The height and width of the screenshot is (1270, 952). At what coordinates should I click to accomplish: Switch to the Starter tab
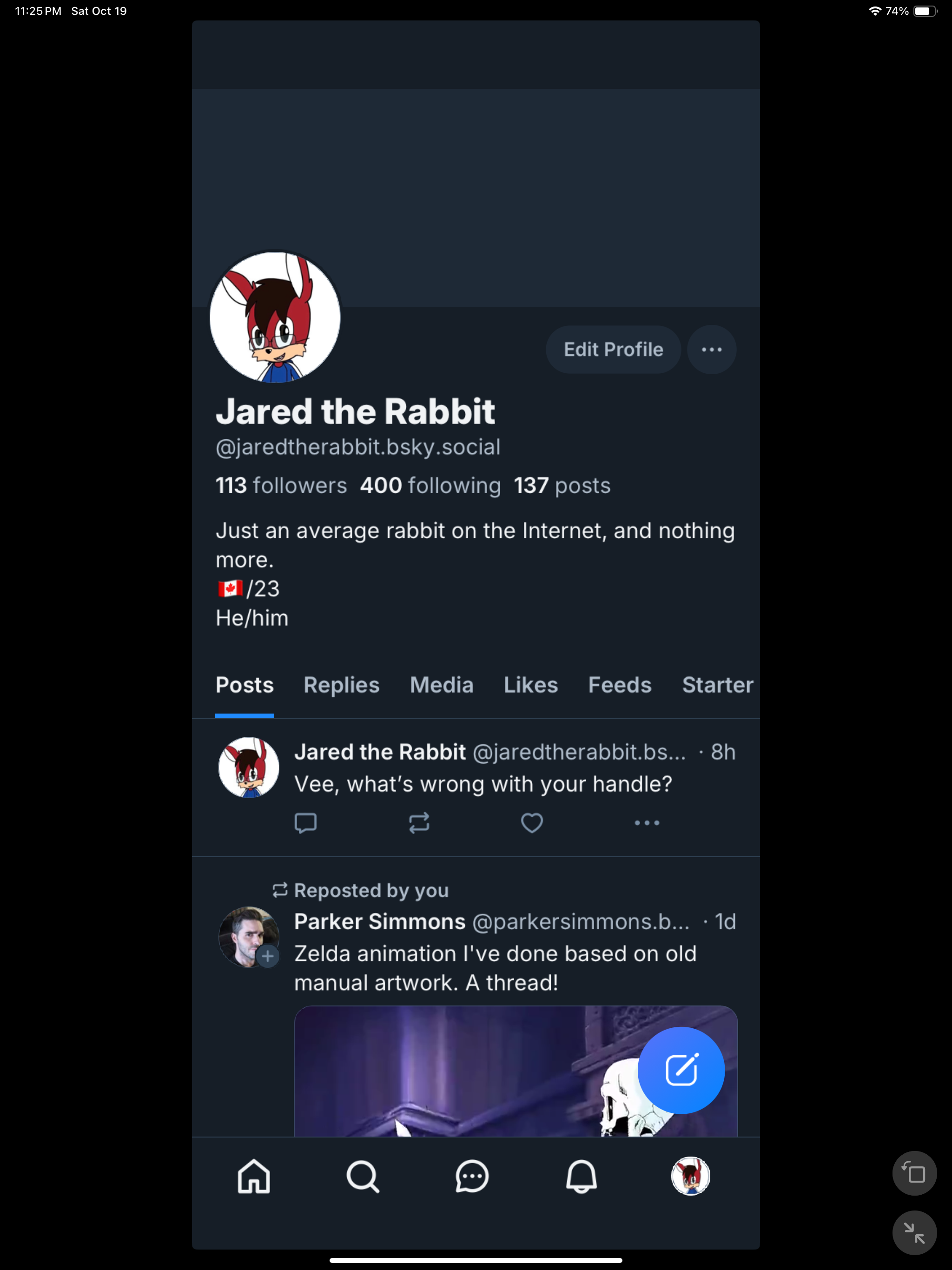717,685
